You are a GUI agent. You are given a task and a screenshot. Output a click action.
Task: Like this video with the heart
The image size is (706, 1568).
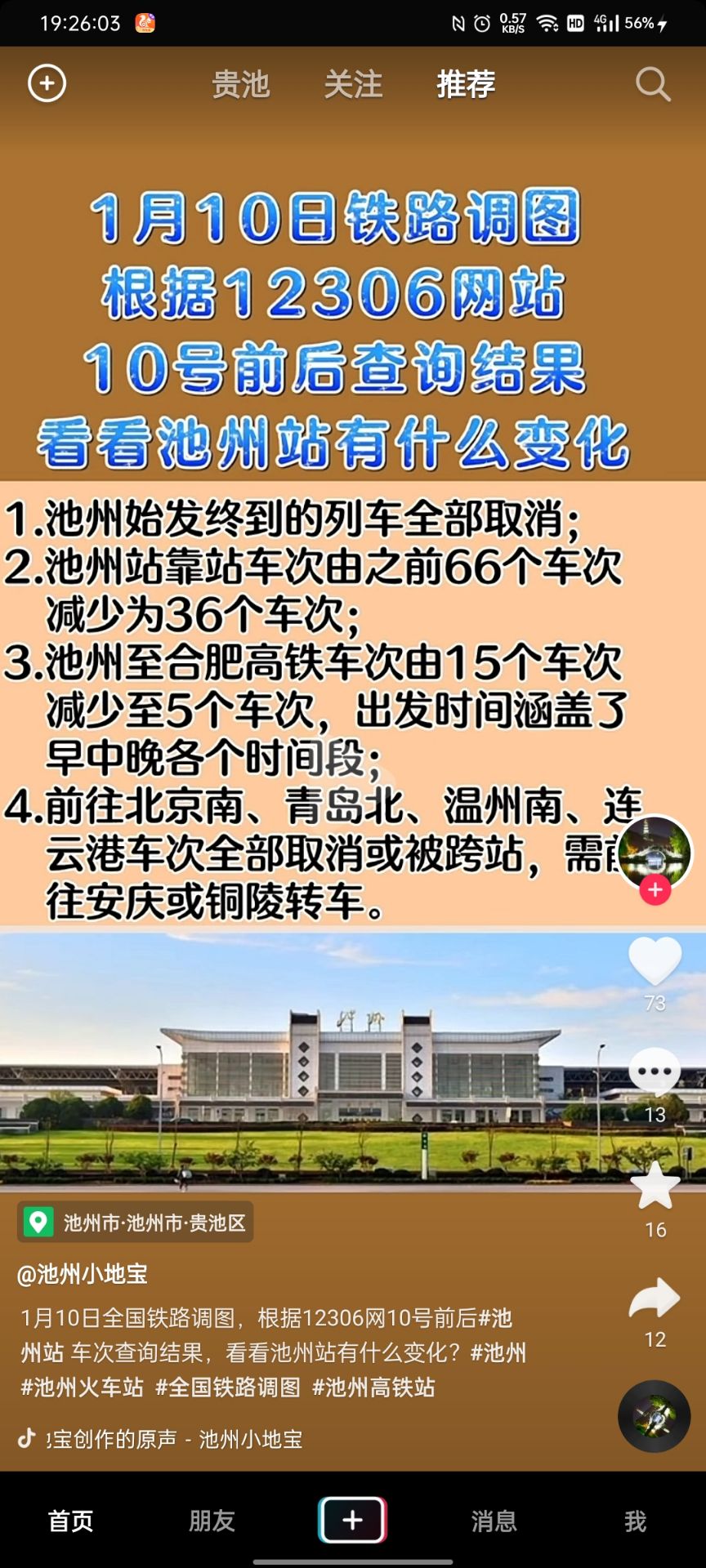pos(655,960)
